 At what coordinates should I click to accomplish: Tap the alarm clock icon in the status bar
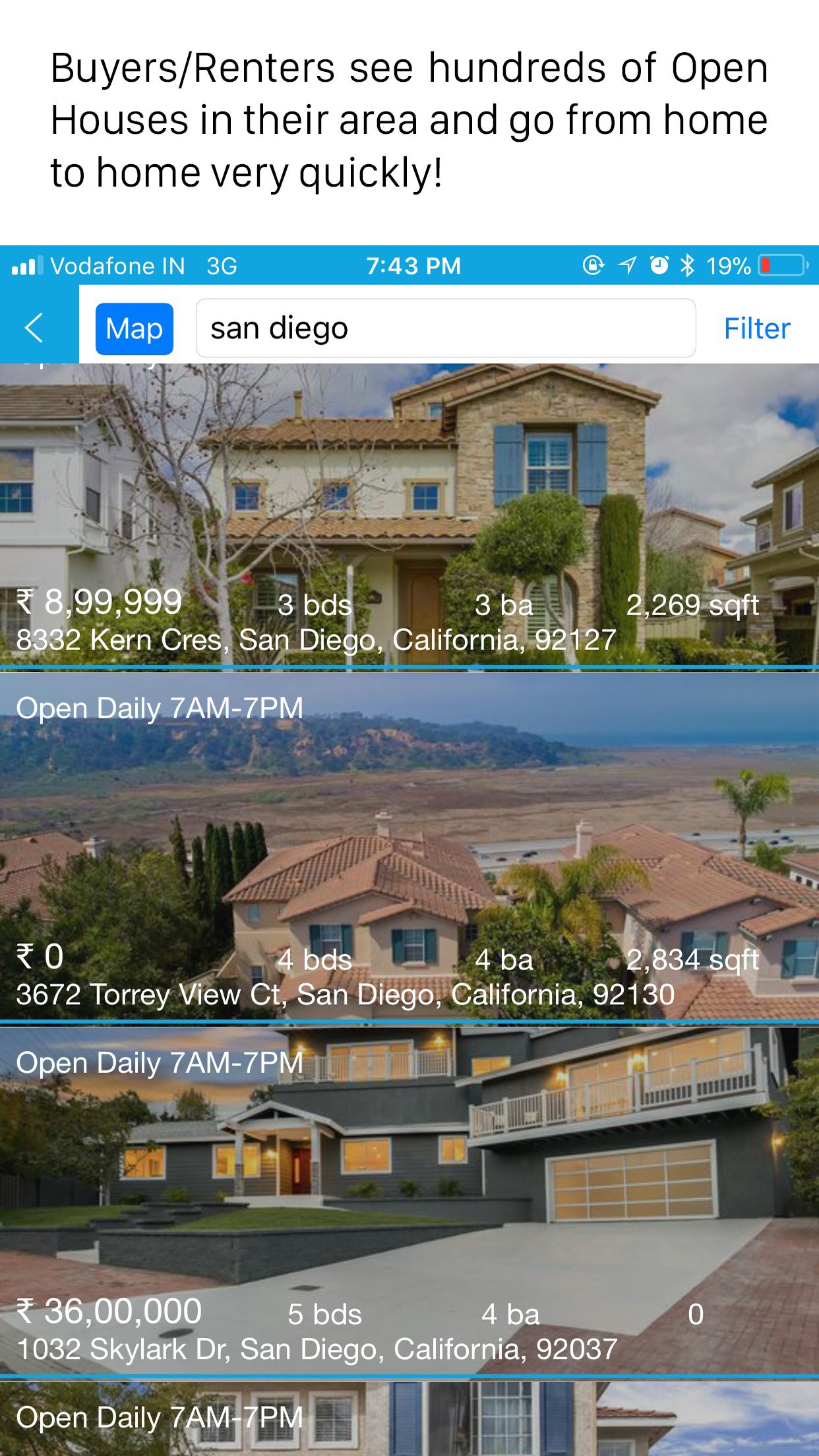(659, 266)
